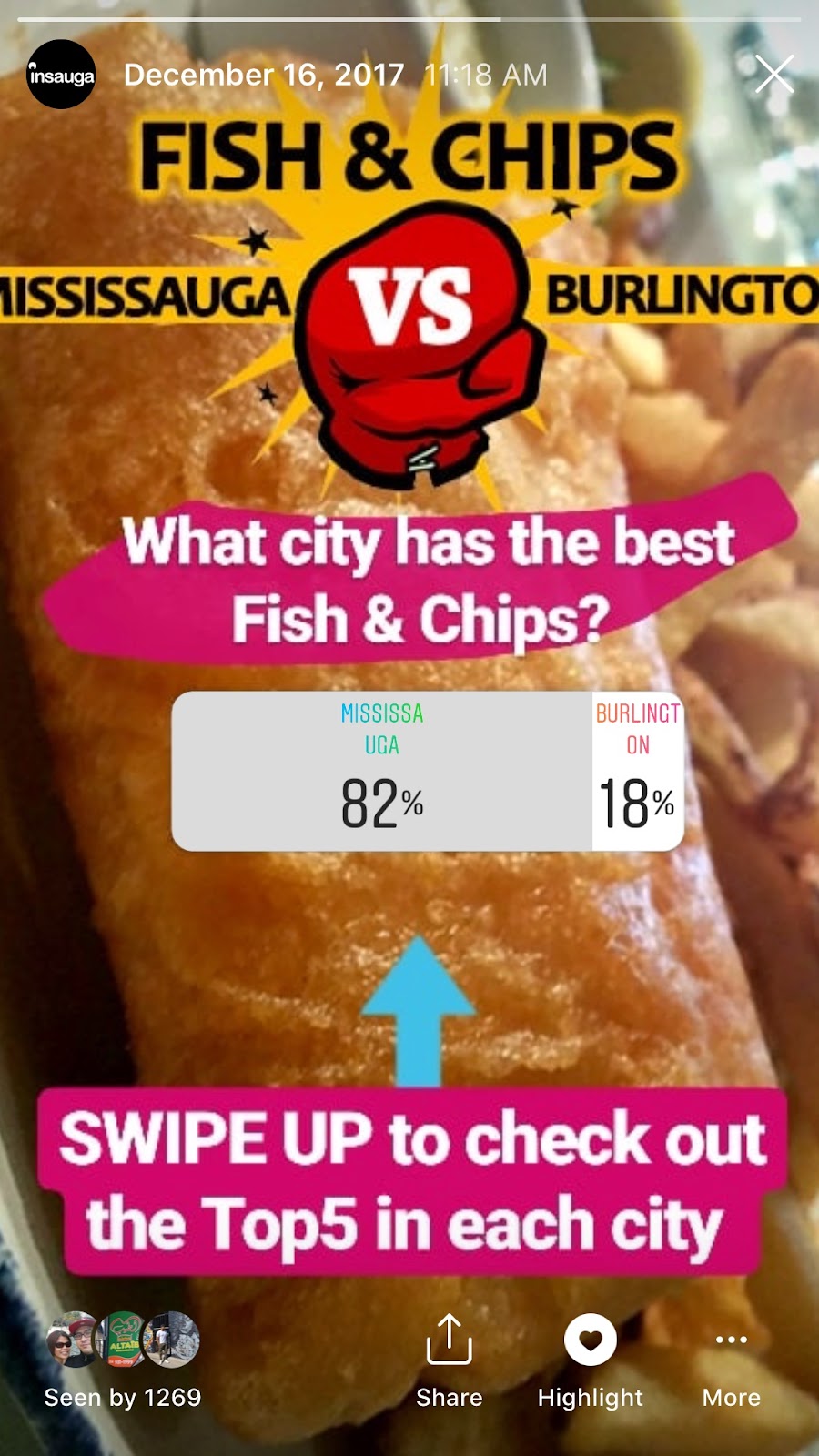819x1456 pixels.
Task: Open the insauga profile avatar
Action: point(61,75)
